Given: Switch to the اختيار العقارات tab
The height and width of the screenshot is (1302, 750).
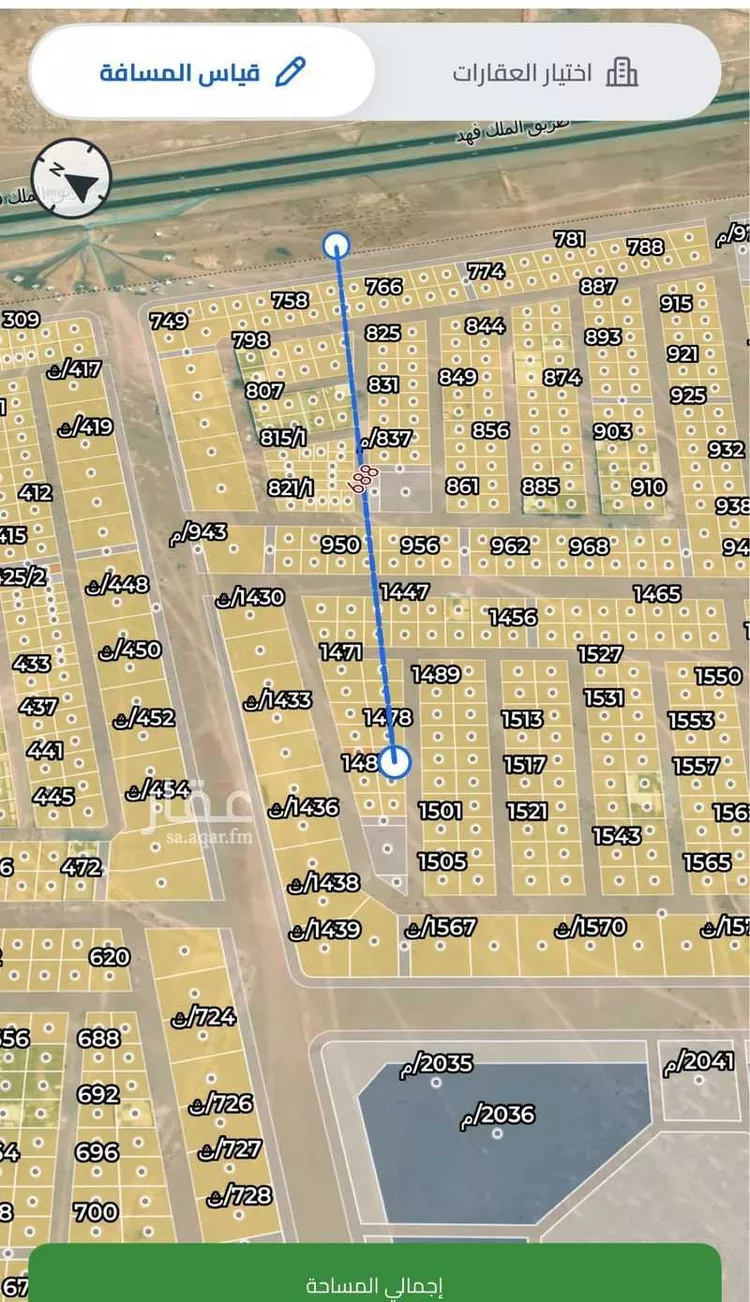Looking at the screenshot, I should point(545,72).
